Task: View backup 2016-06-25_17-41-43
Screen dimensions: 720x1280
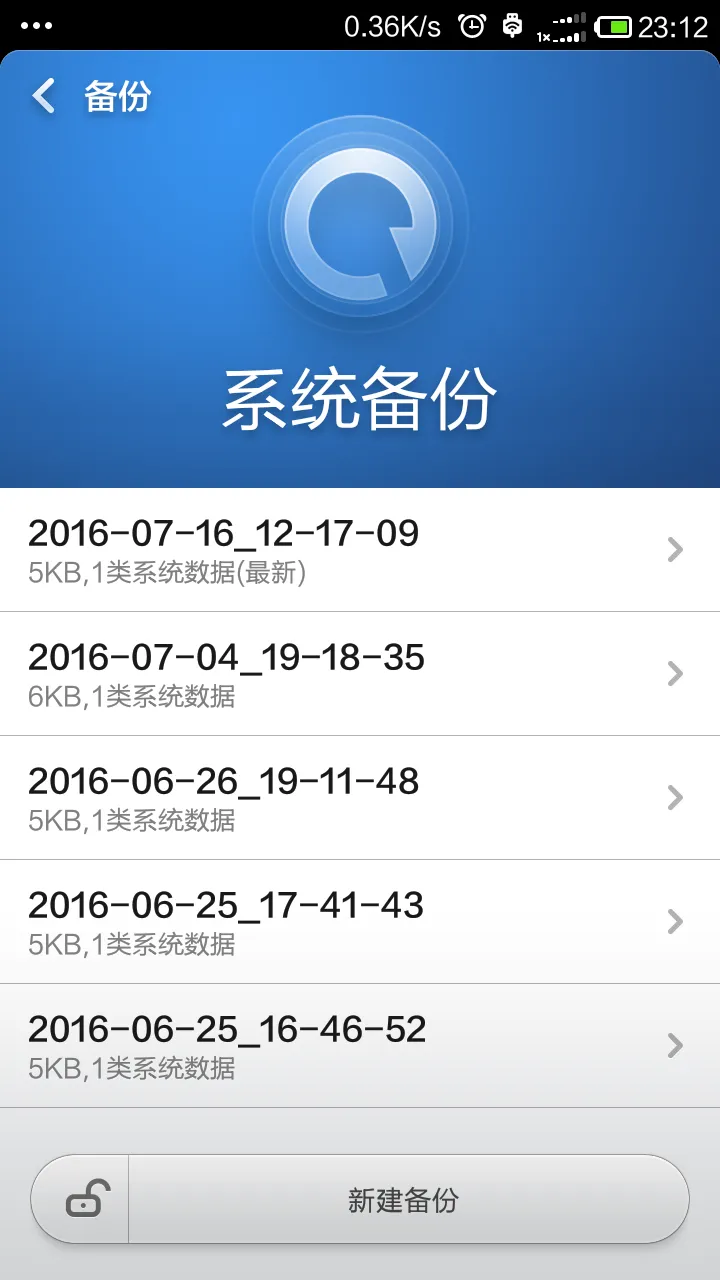Action: tap(360, 921)
